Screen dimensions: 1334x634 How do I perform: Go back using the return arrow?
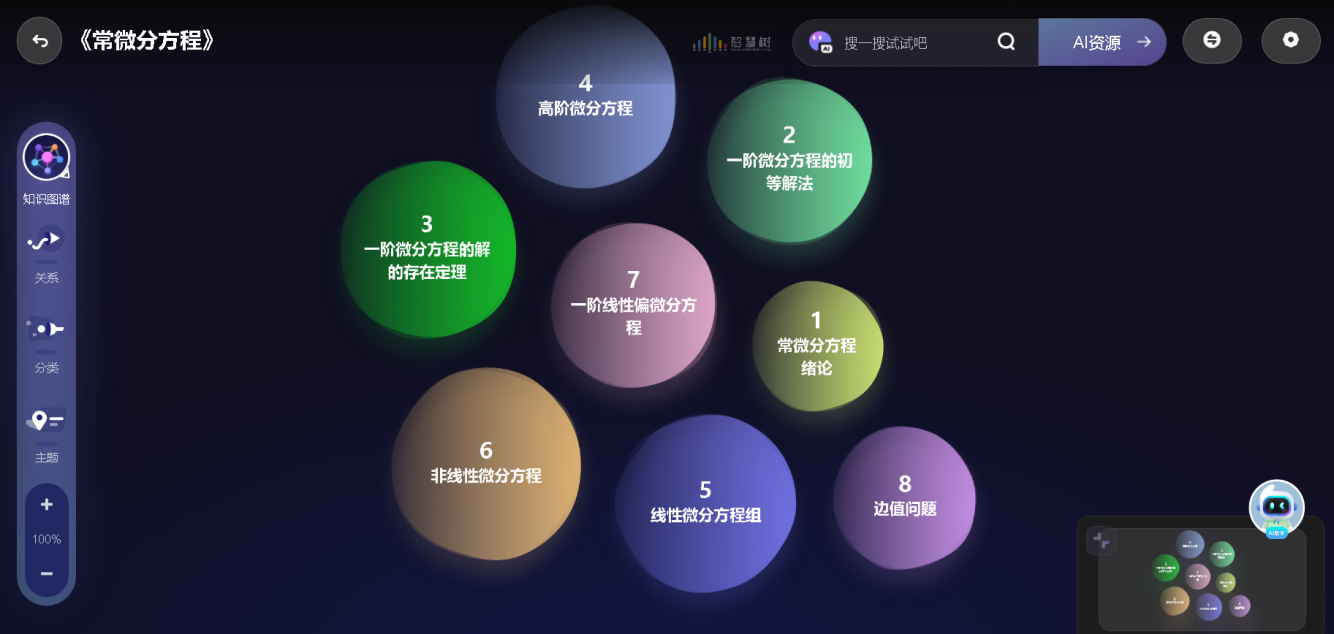[40, 41]
